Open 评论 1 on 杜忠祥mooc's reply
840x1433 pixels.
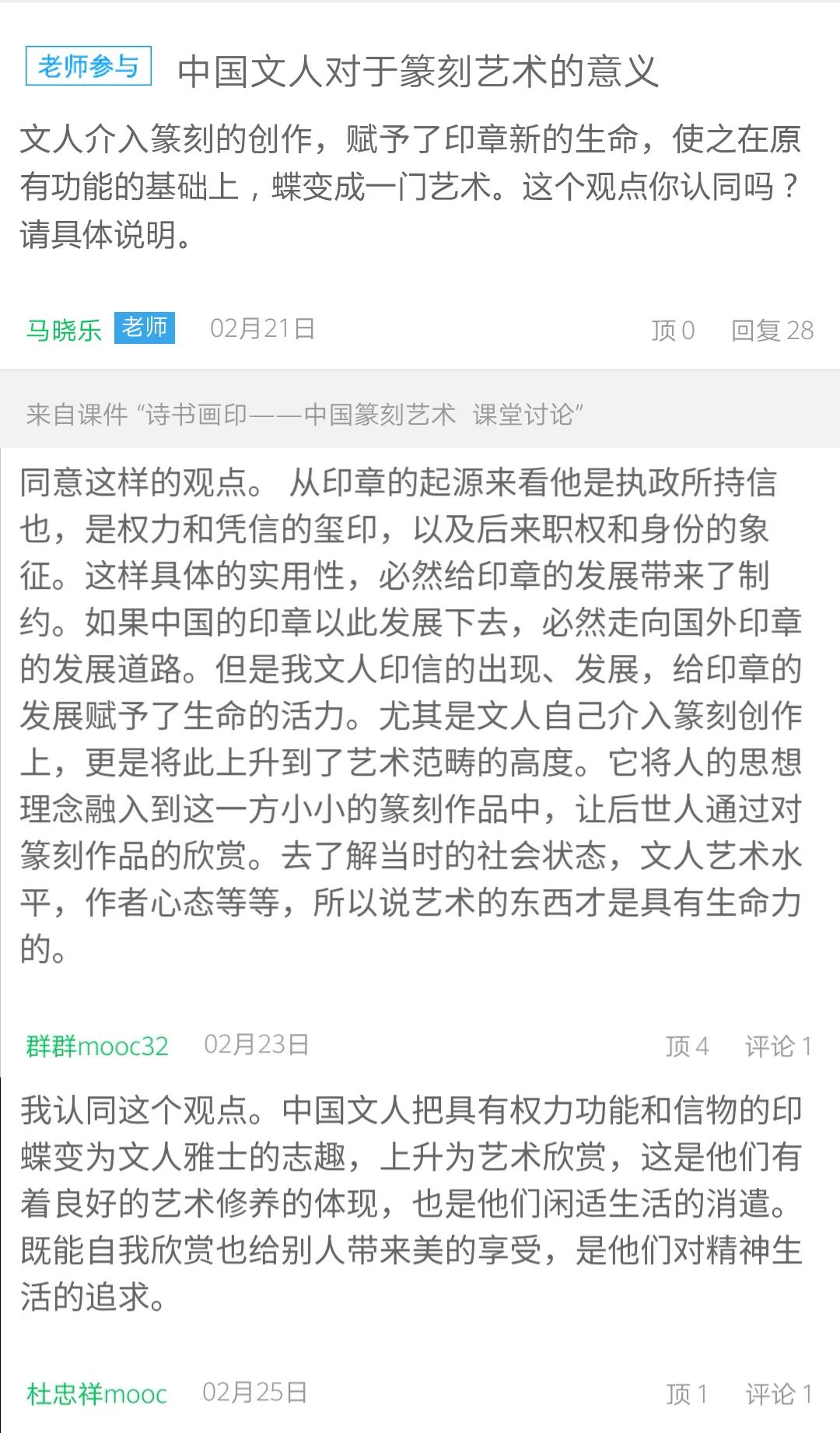pos(779,1394)
